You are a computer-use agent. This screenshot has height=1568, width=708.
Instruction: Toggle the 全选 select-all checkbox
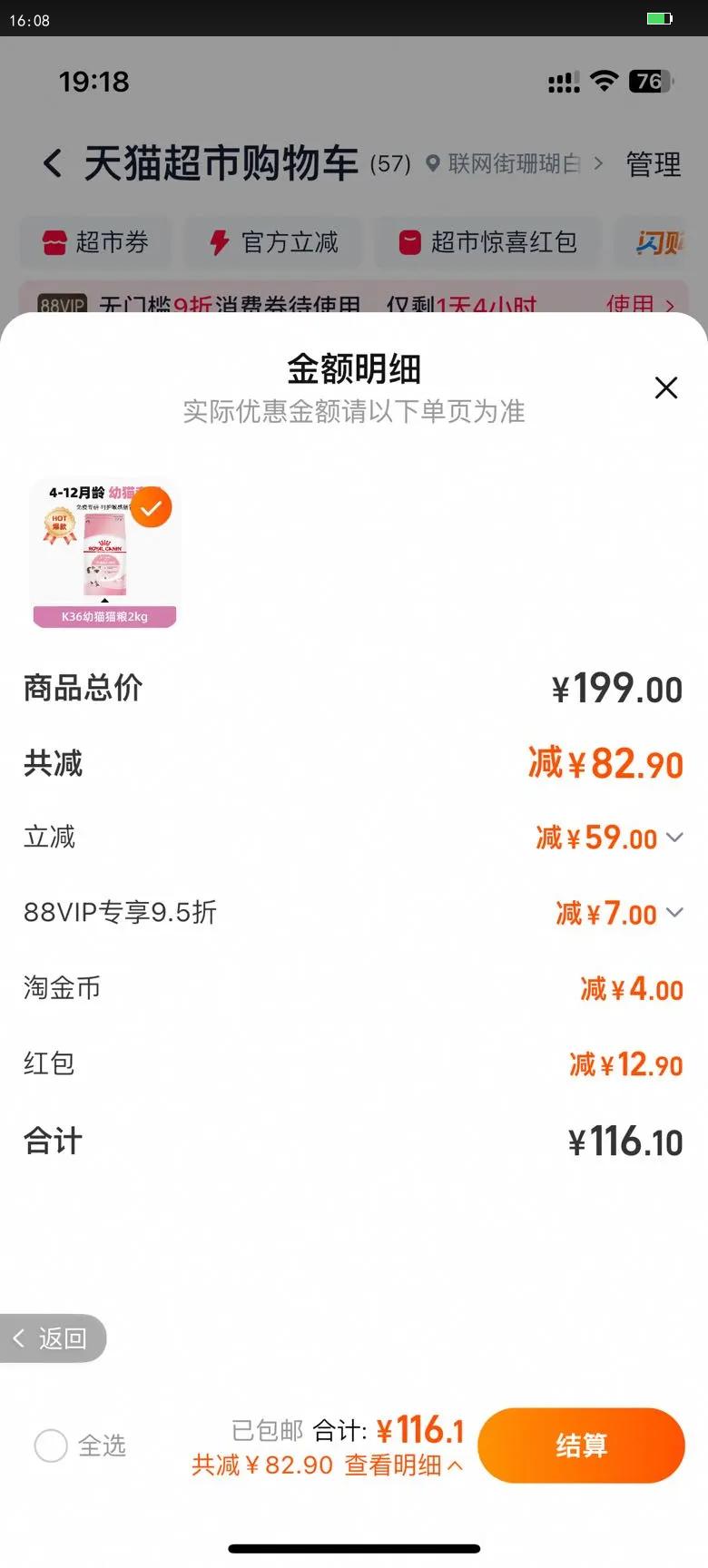(51, 1445)
